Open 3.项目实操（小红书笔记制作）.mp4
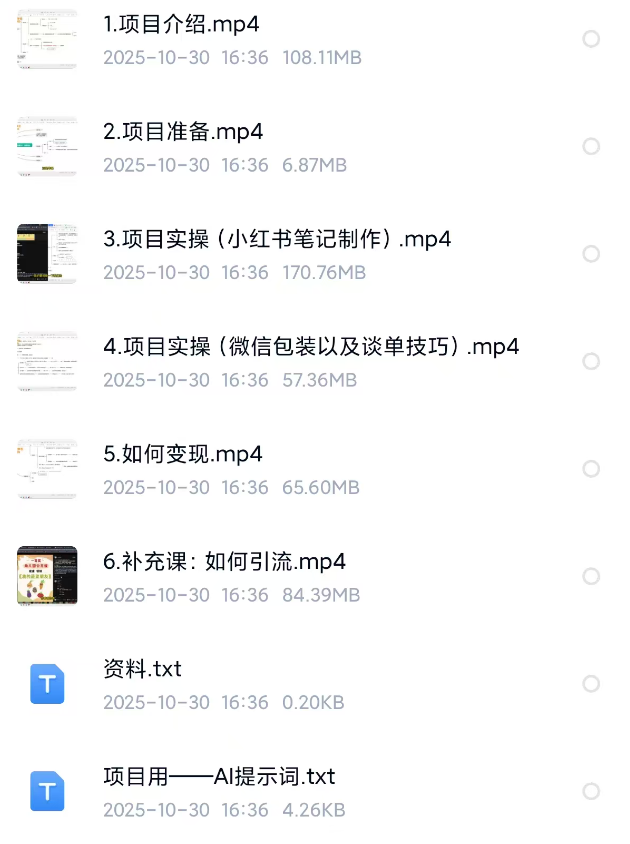 point(277,239)
